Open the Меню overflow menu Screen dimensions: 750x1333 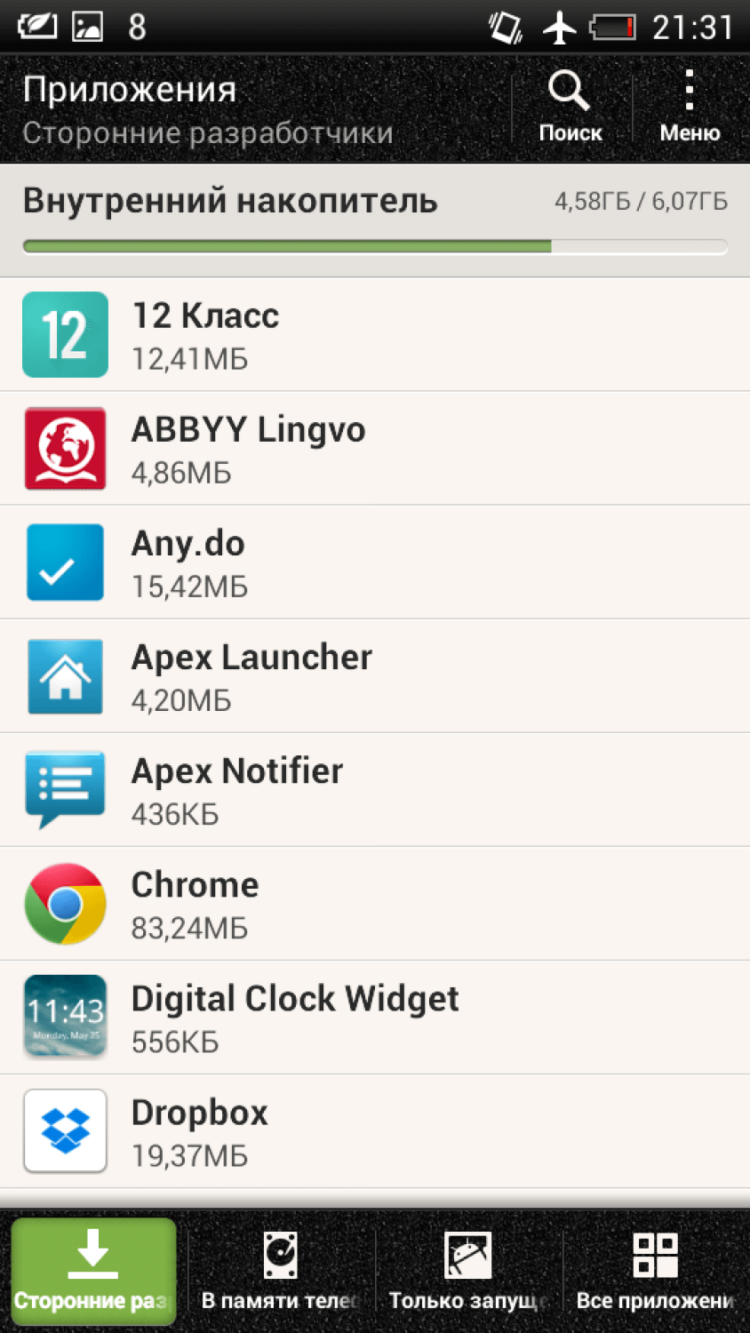pyautogui.click(x=689, y=107)
